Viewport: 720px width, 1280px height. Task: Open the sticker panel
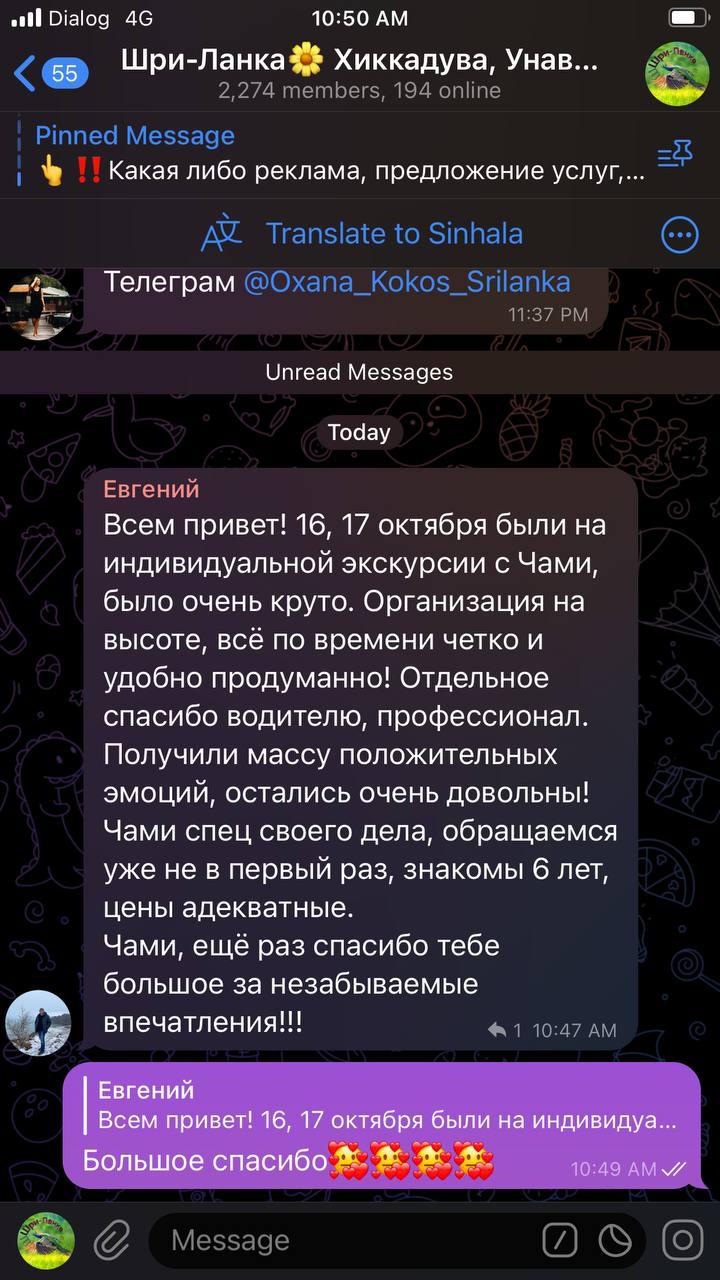click(x=616, y=1241)
